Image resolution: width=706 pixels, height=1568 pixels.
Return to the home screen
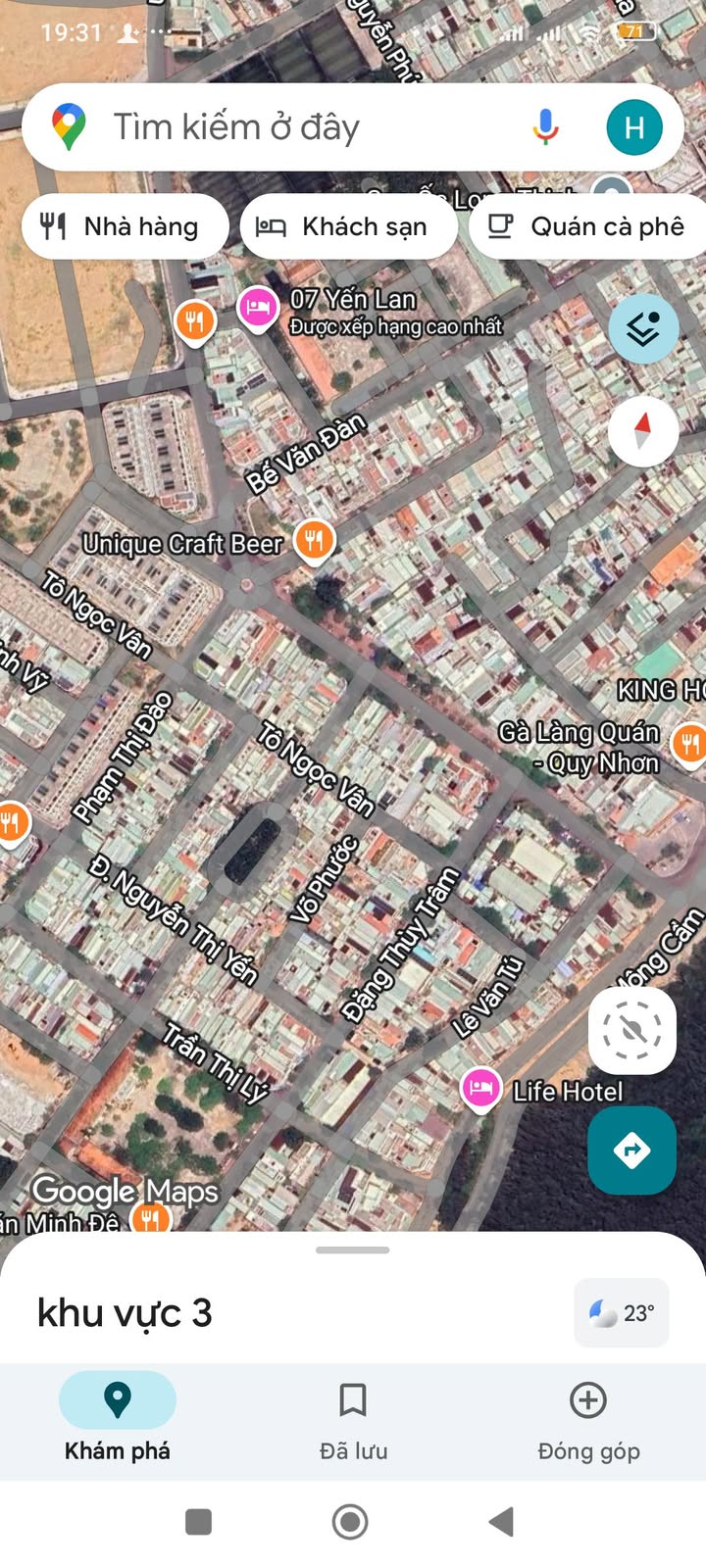pyautogui.click(x=350, y=1522)
